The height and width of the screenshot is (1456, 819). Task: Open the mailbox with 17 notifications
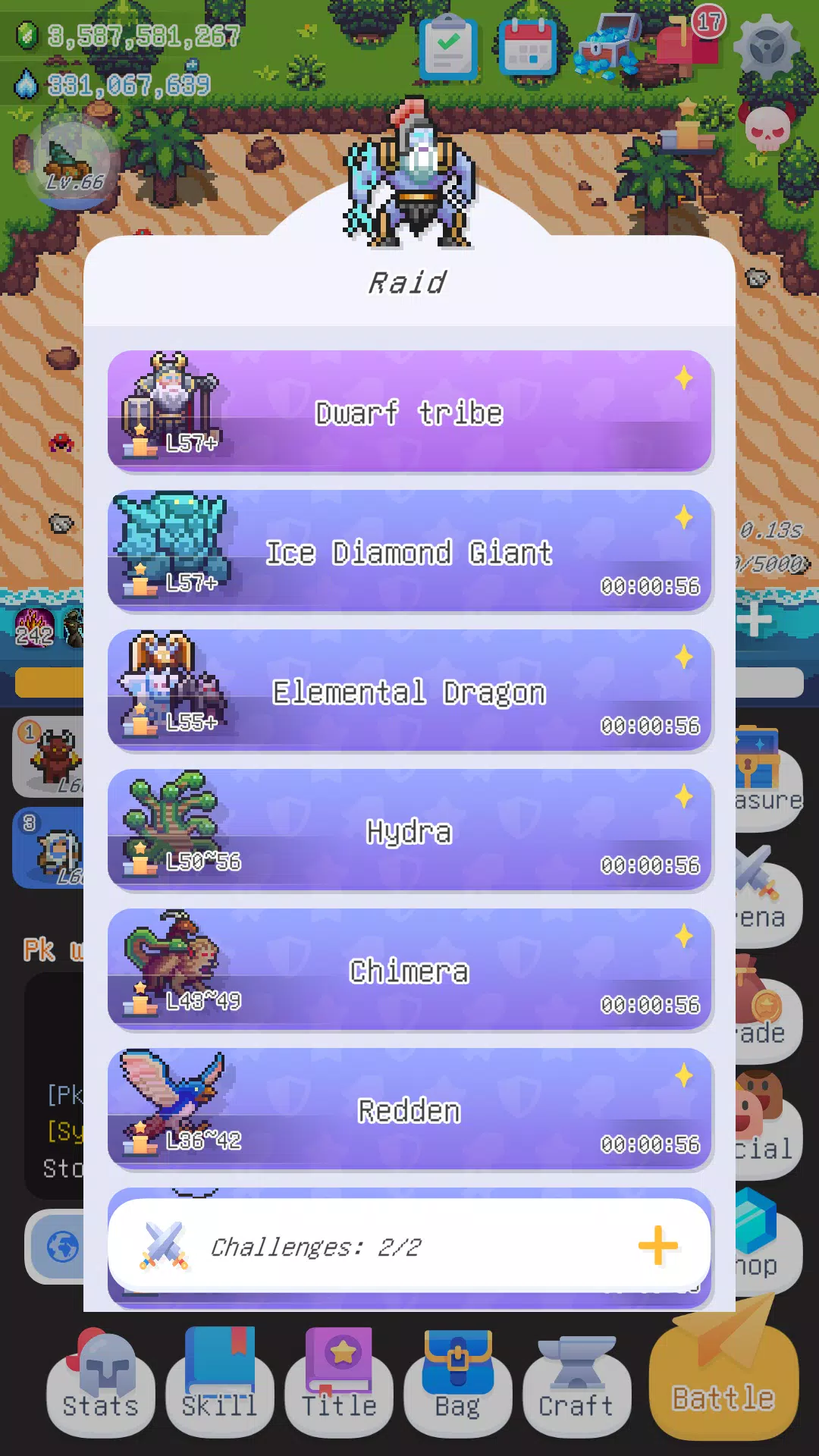689,42
